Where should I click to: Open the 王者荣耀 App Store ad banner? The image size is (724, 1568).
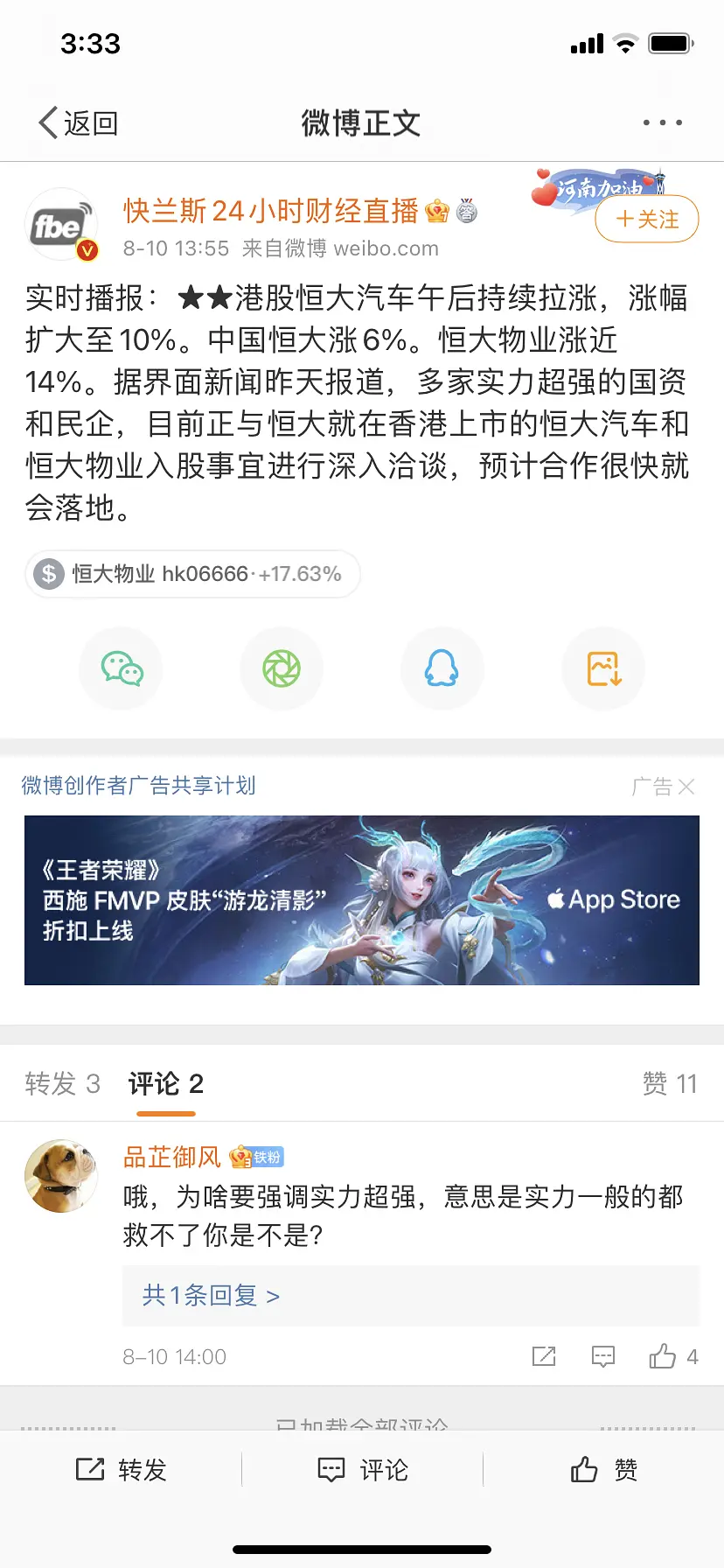(362, 900)
